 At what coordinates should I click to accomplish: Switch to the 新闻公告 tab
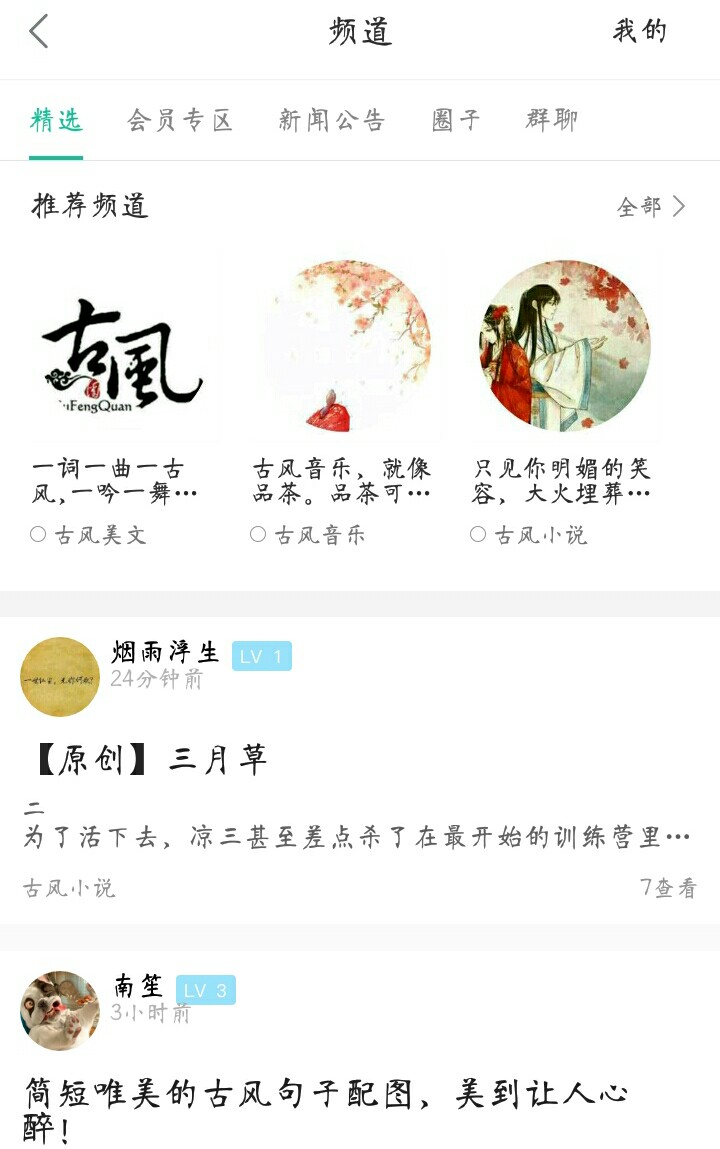[332, 119]
